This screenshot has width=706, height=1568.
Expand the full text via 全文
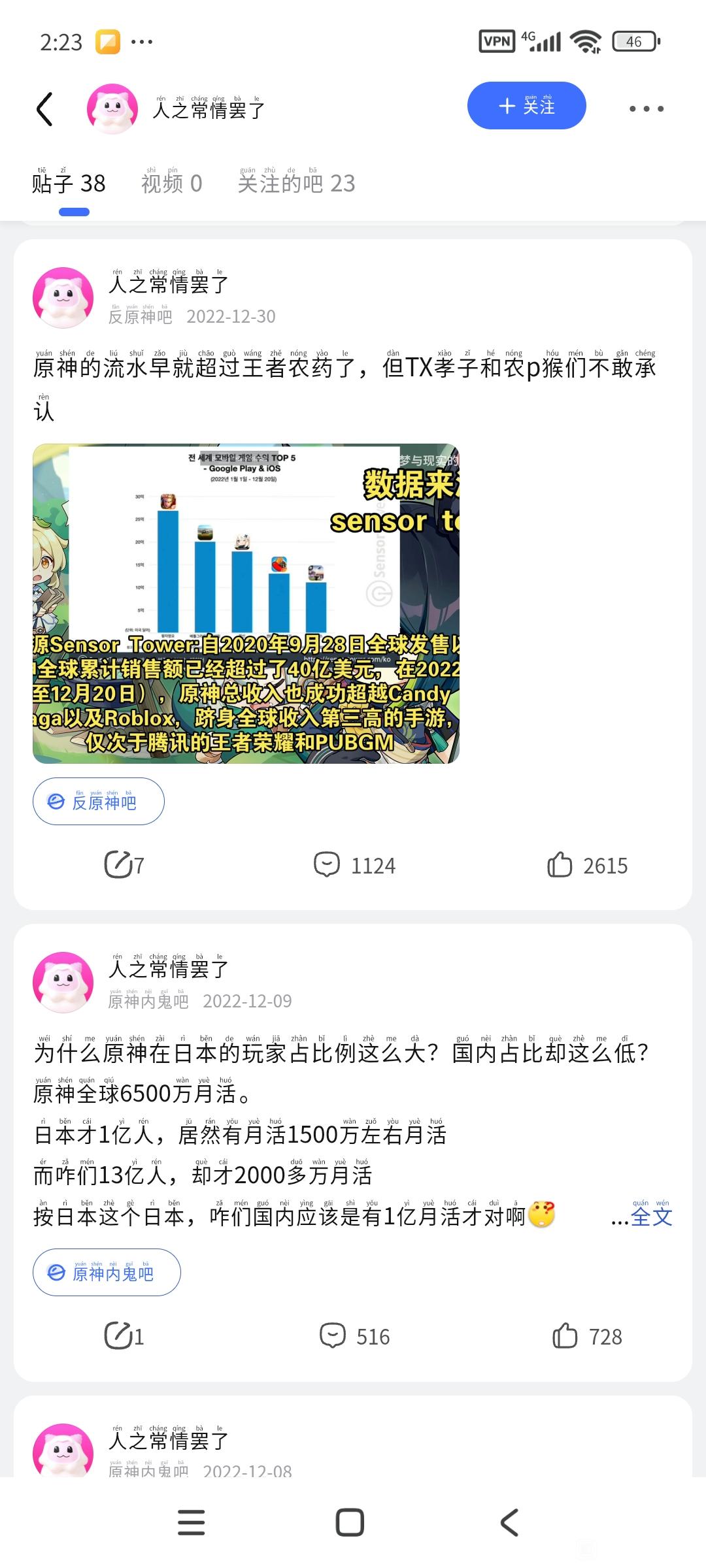(x=651, y=1217)
